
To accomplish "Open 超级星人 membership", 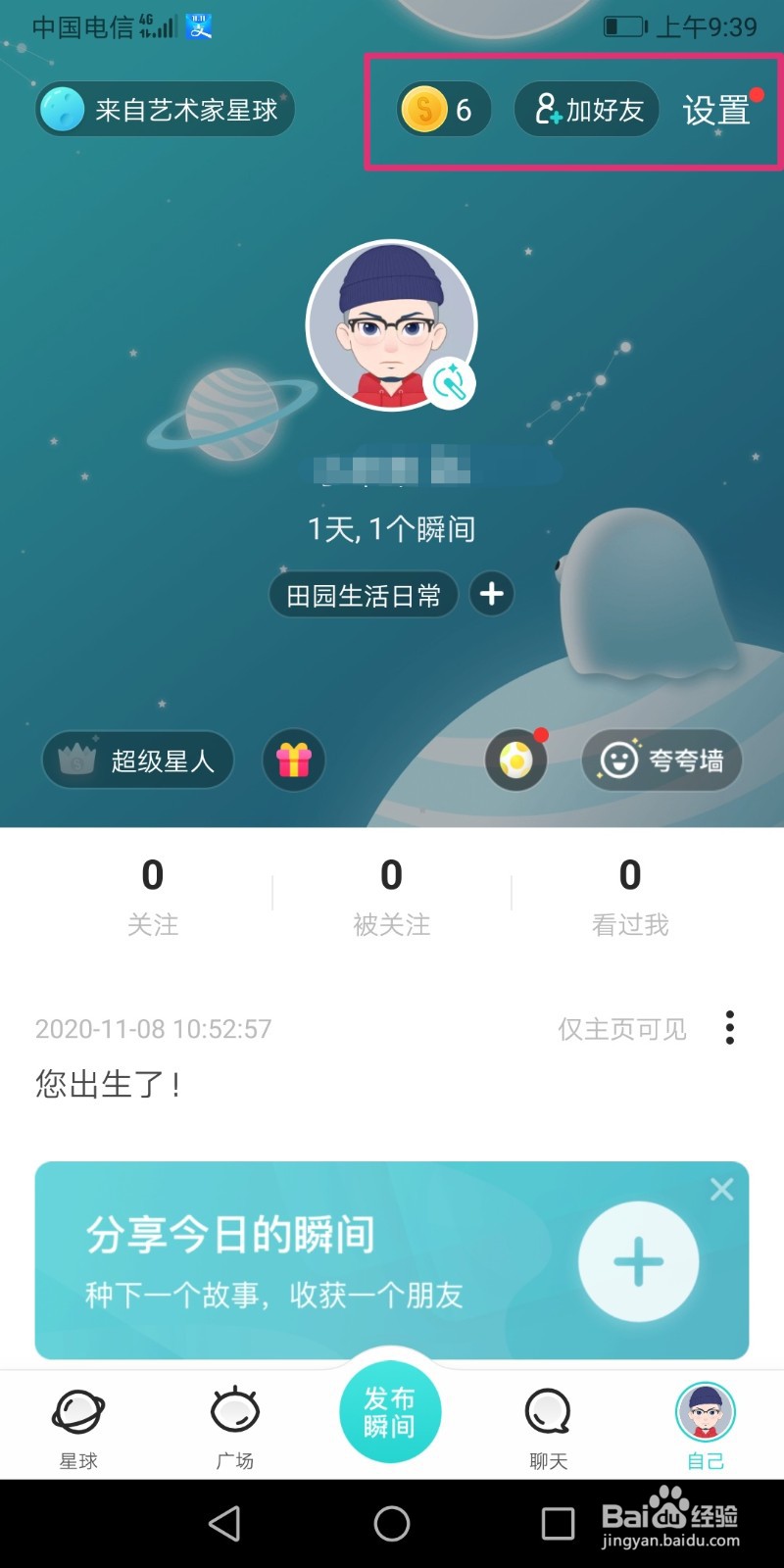I will tap(138, 759).
